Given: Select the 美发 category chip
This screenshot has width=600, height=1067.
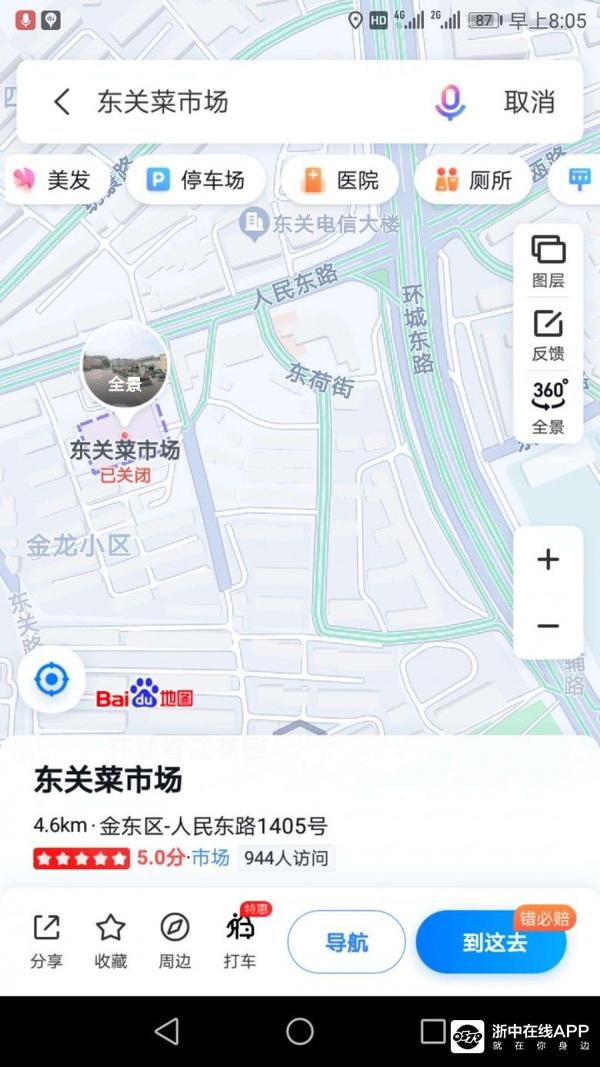Looking at the screenshot, I should point(52,180).
